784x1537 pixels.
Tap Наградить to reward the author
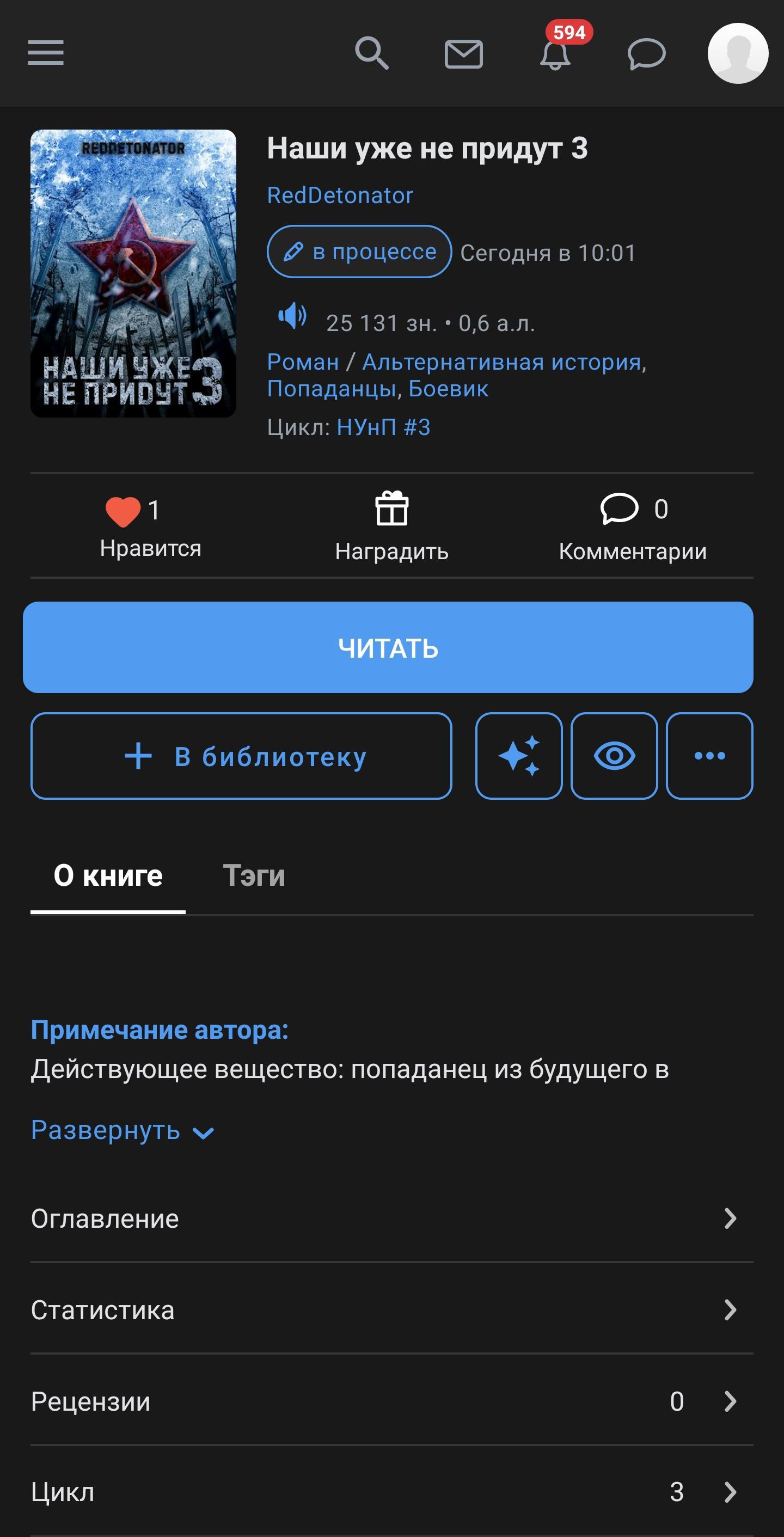click(x=391, y=525)
